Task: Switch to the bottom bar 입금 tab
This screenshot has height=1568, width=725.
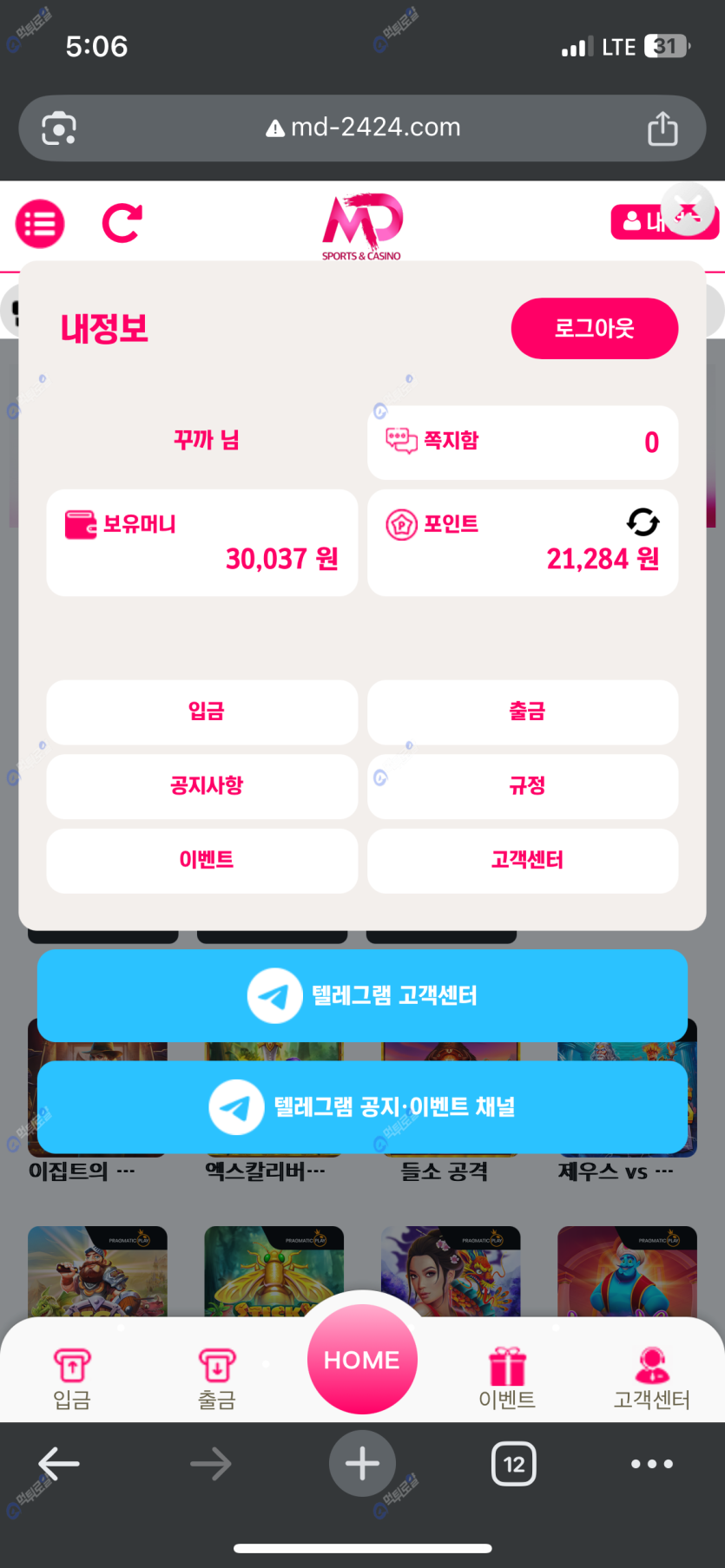Action: click(72, 1377)
